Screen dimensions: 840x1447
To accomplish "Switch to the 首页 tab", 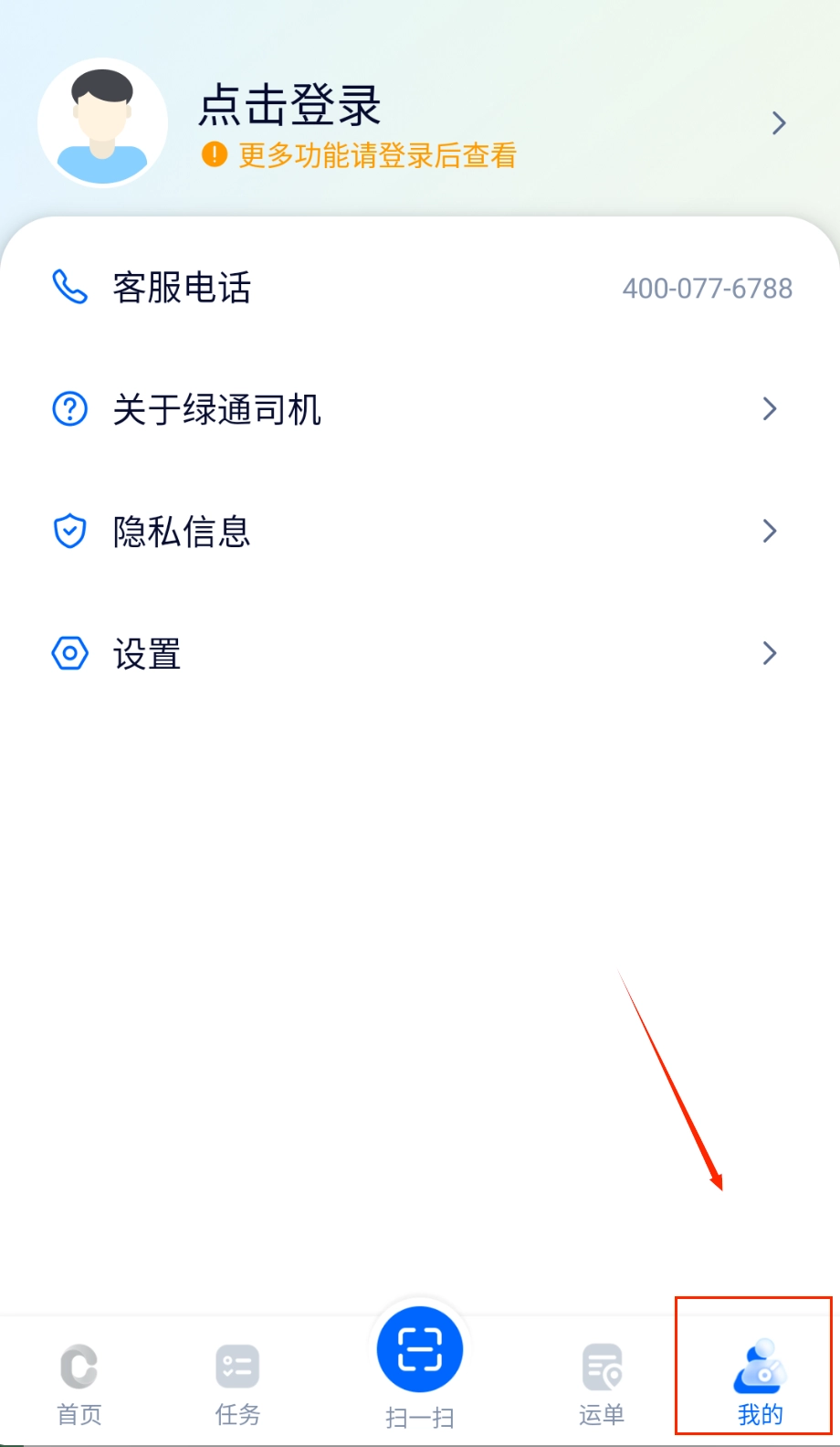I will click(79, 1383).
